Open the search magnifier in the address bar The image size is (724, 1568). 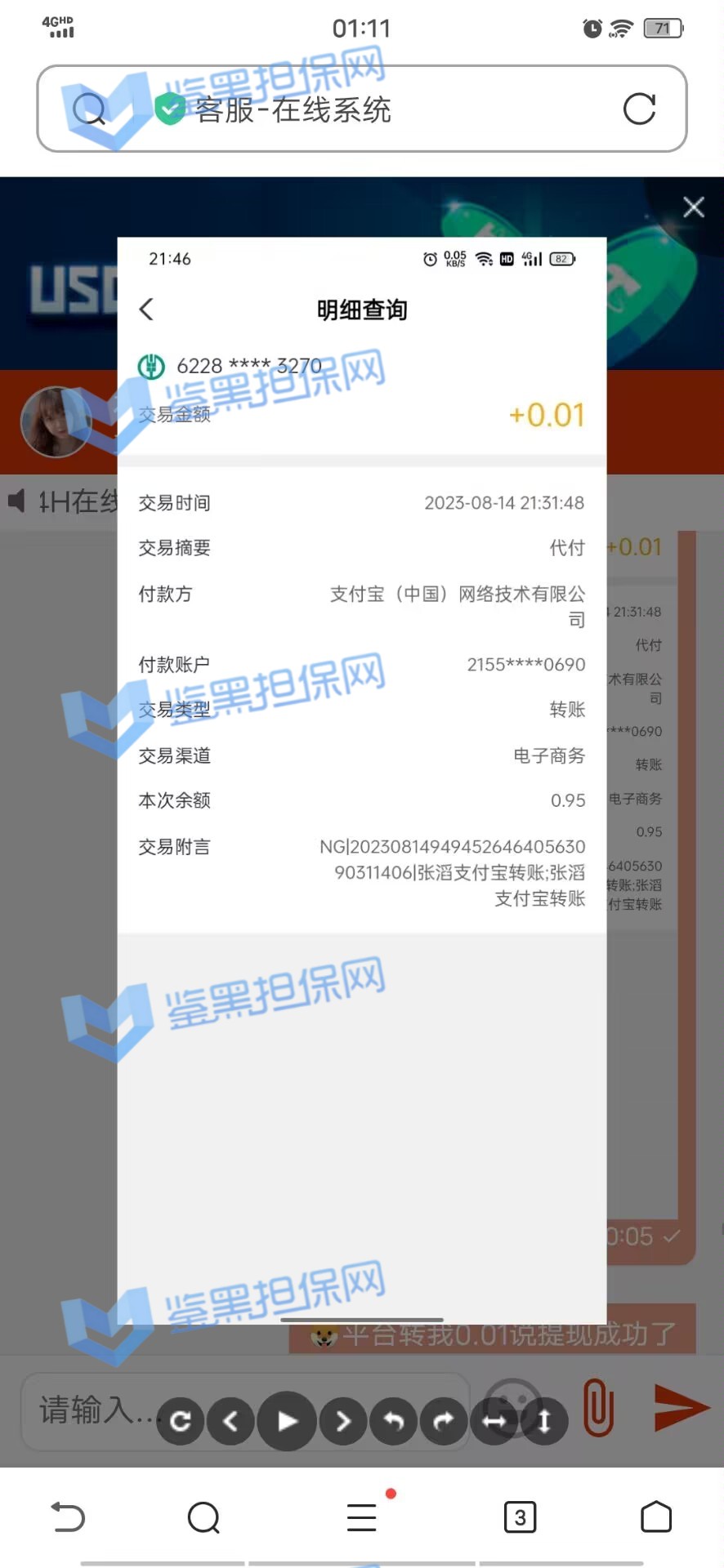tap(88, 109)
